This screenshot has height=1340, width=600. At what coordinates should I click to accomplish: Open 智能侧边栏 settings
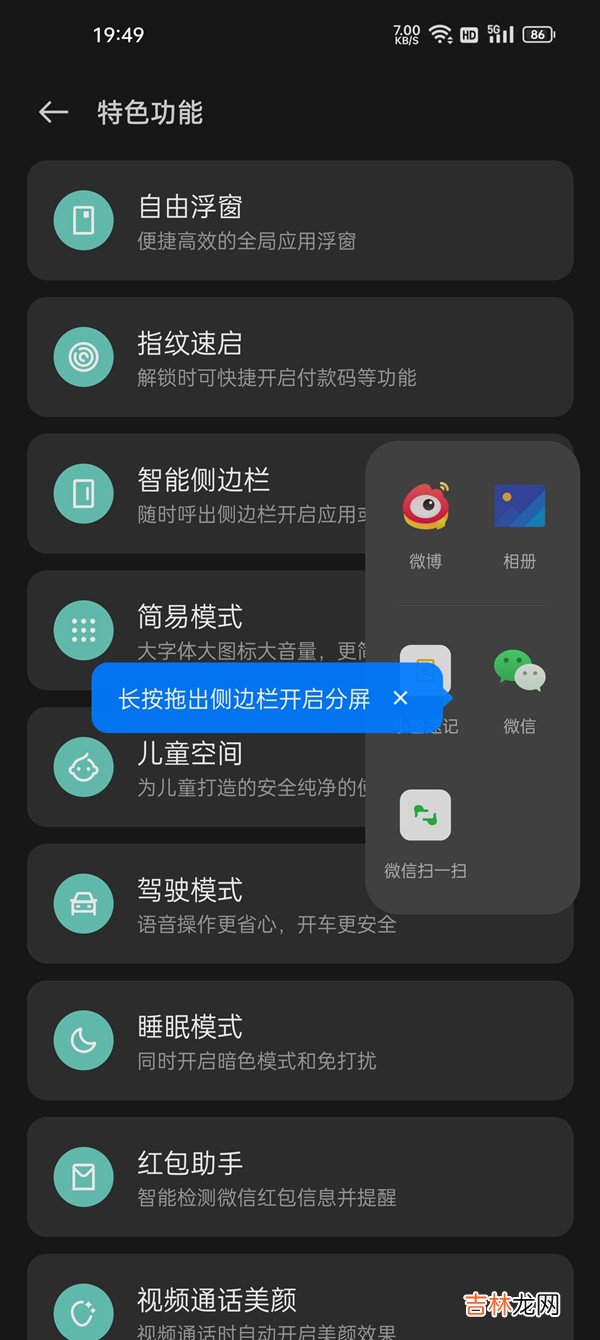[200, 494]
